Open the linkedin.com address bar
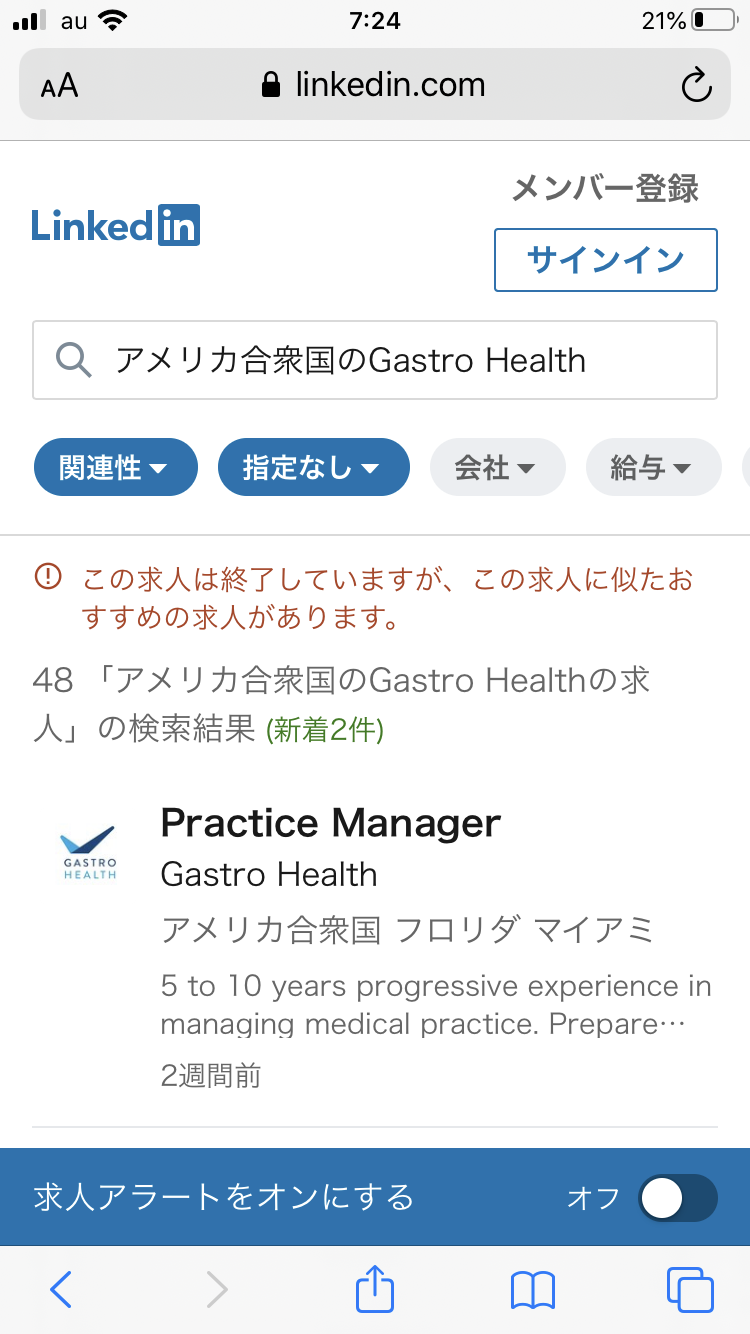 click(373, 85)
